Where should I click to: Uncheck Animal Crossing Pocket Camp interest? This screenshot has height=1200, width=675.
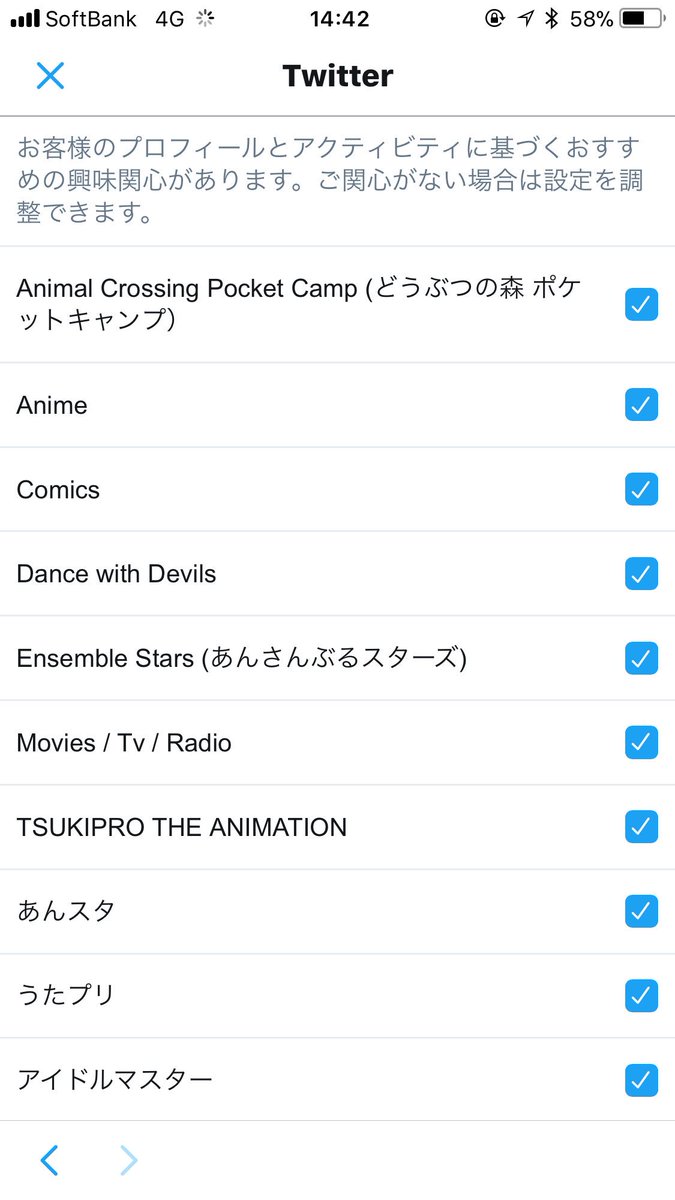coord(641,304)
